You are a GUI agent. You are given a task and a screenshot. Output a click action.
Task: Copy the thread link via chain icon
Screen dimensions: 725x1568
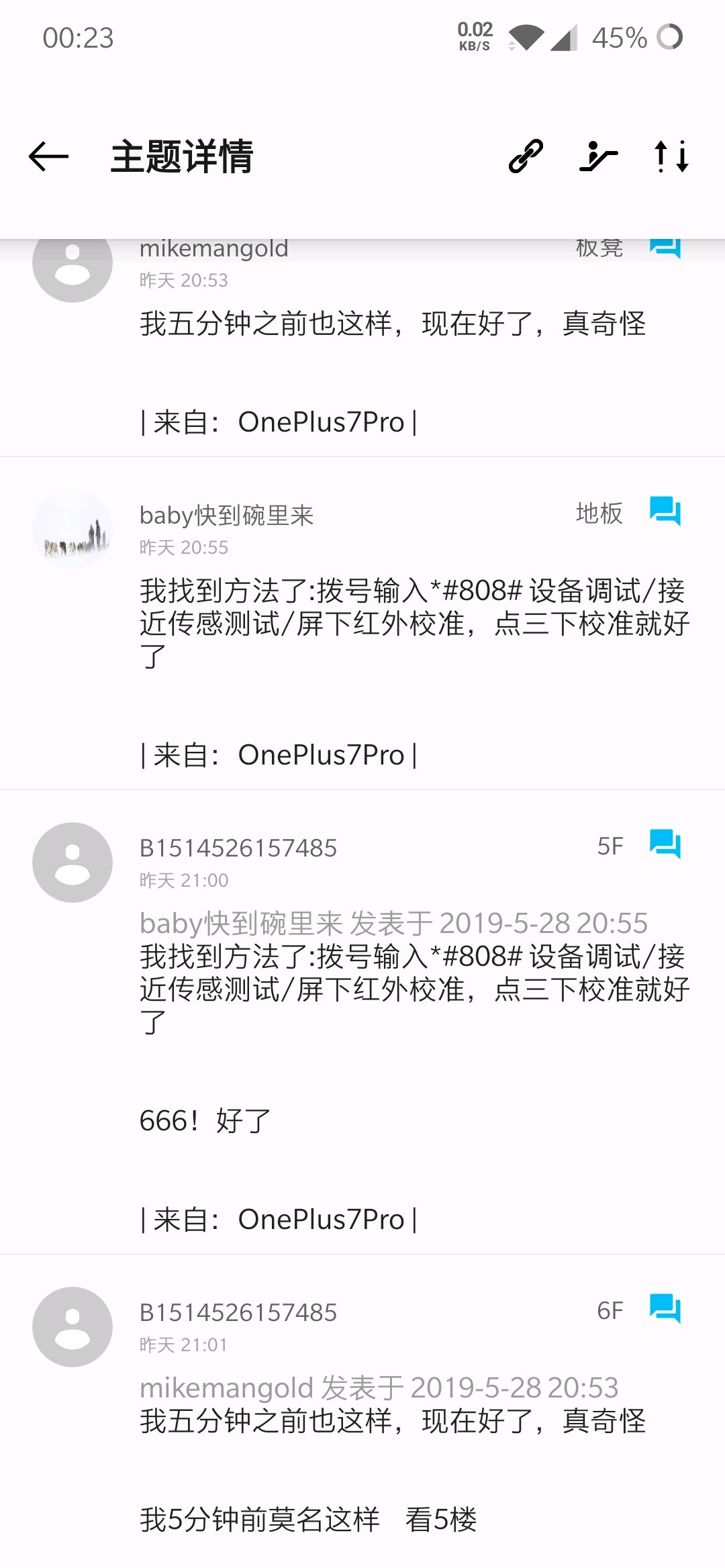[x=526, y=157]
